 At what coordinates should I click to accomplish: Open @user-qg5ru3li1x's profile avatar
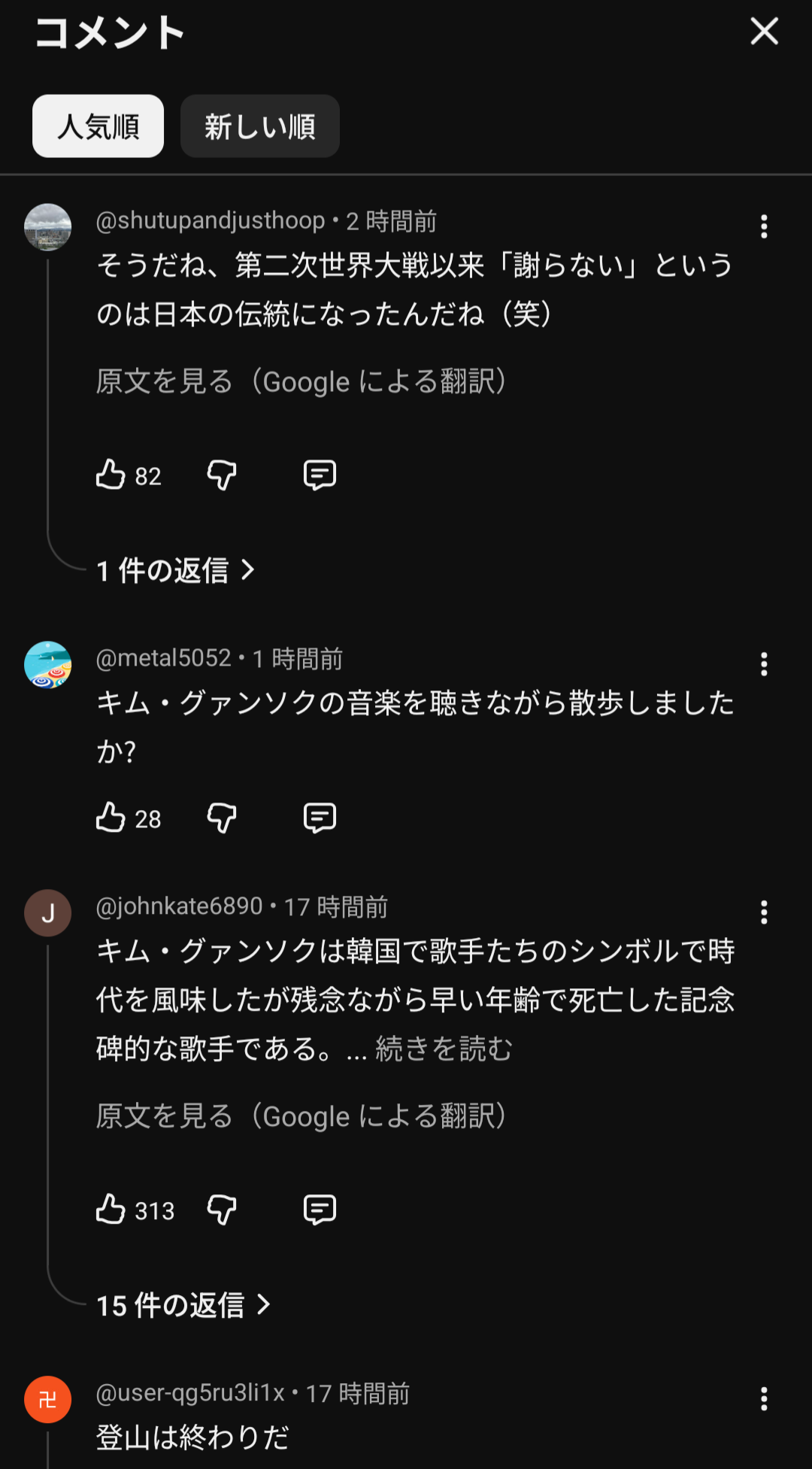(47, 1400)
